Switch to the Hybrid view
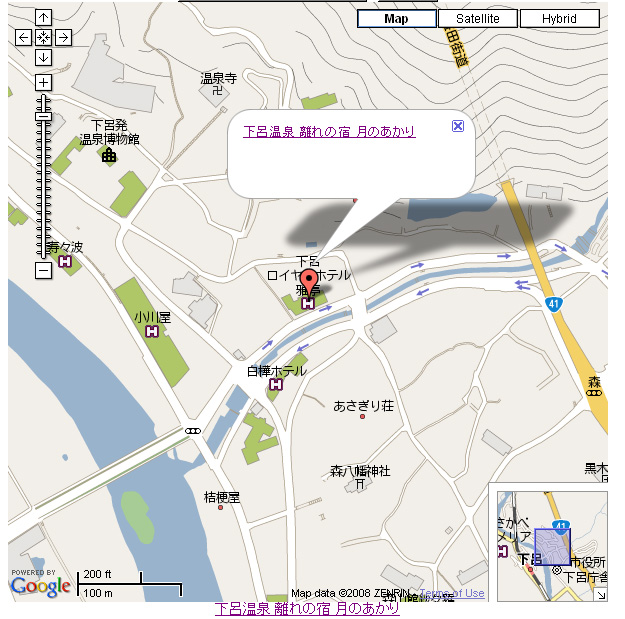The height and width of the screenshot is (619, 625). [559, 19]
